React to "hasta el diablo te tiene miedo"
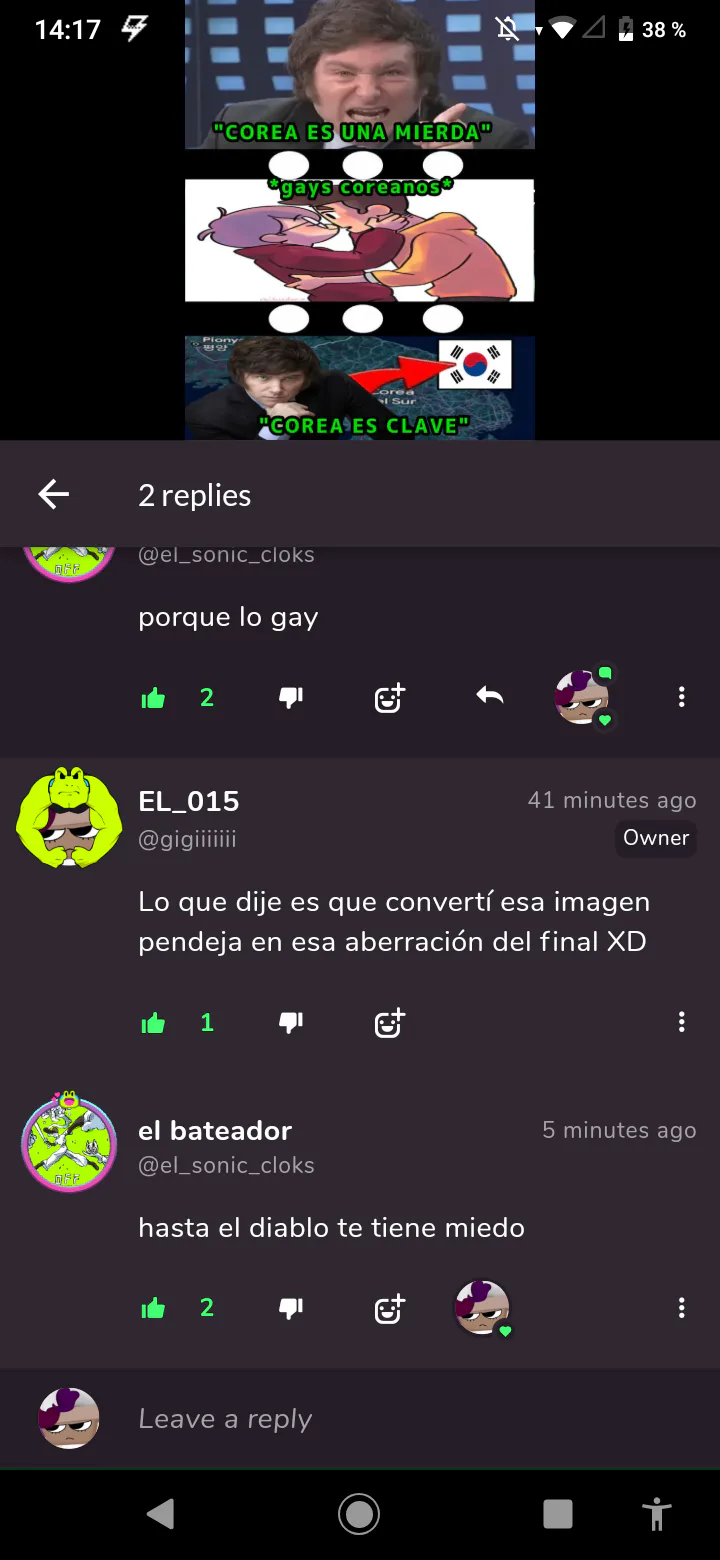The image size is (720, 1560). (389, 1308)
